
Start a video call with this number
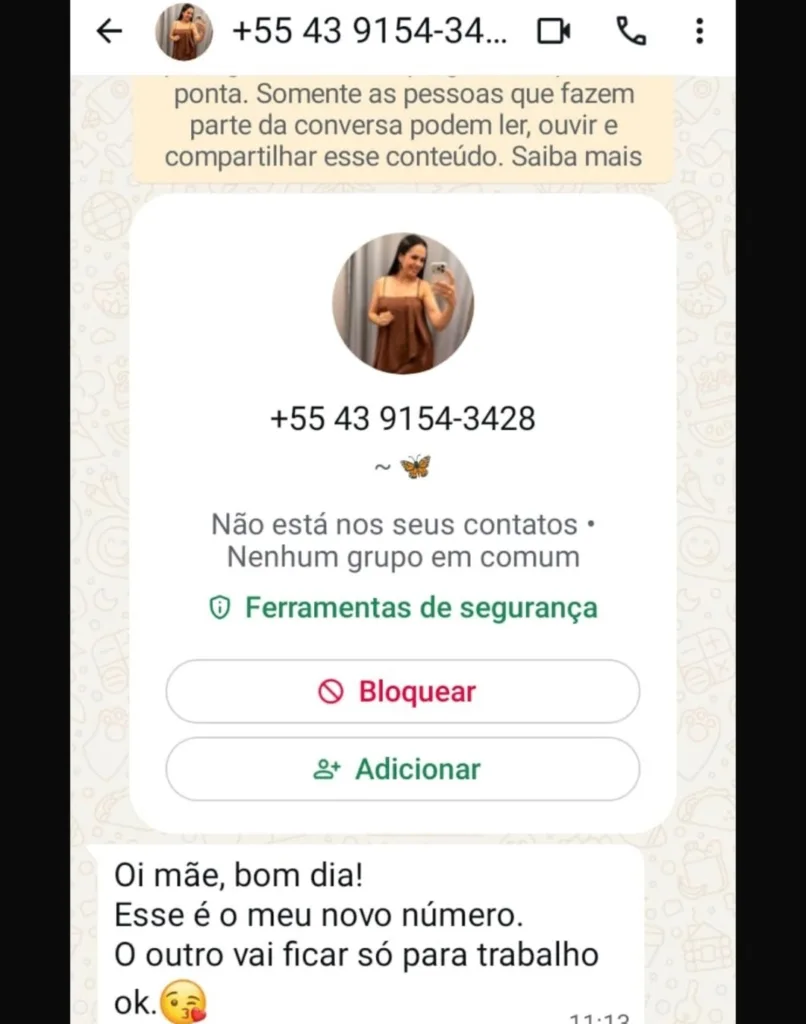(x=553, y=32)
